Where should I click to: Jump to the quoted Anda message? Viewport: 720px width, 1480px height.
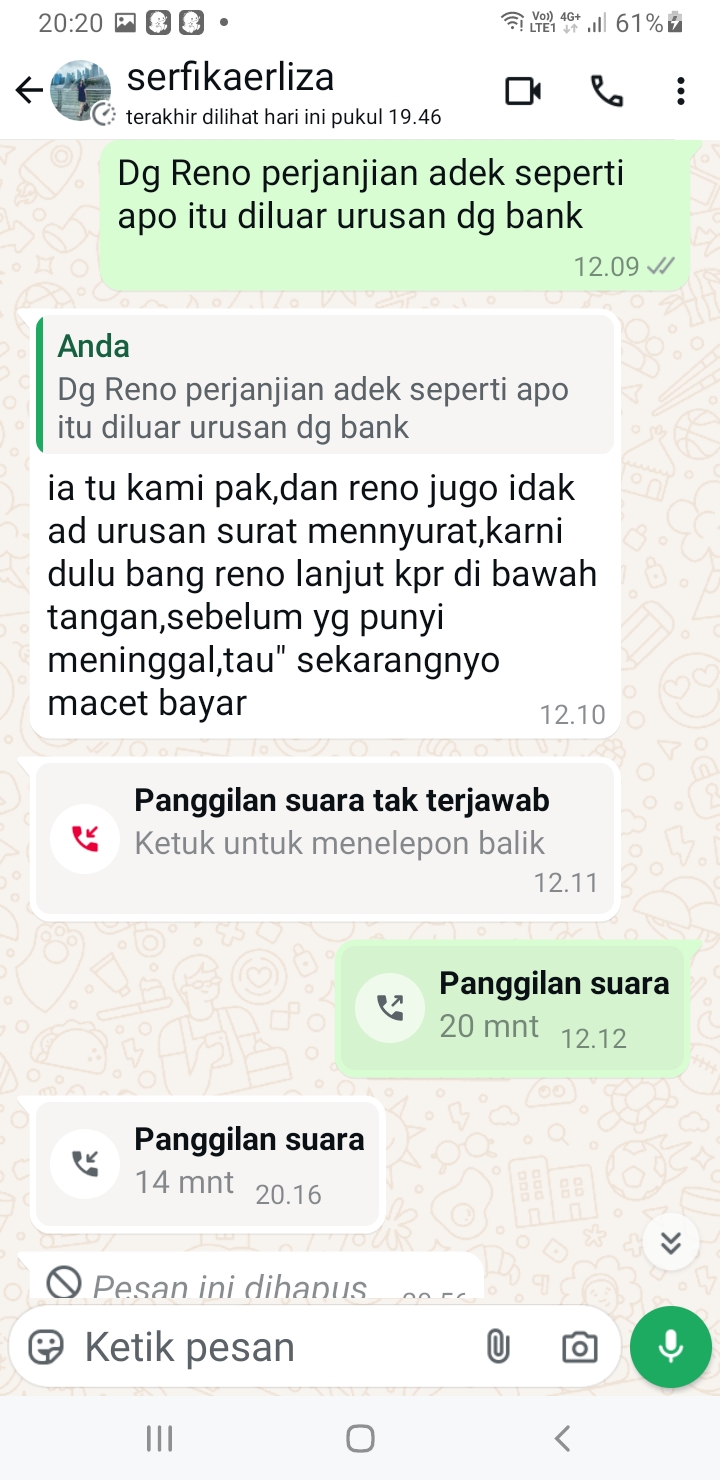pos(324,387)
